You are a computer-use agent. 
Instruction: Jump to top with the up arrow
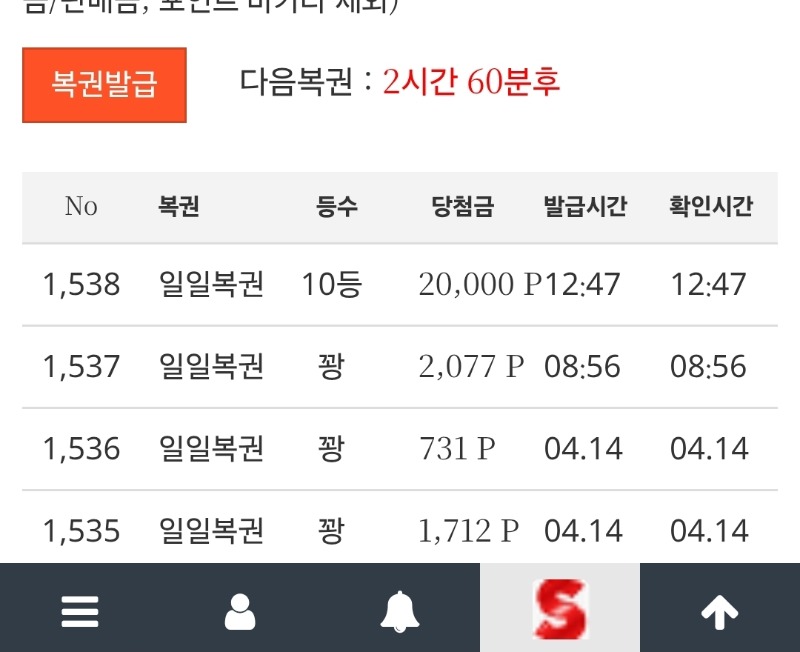(720, 610)
